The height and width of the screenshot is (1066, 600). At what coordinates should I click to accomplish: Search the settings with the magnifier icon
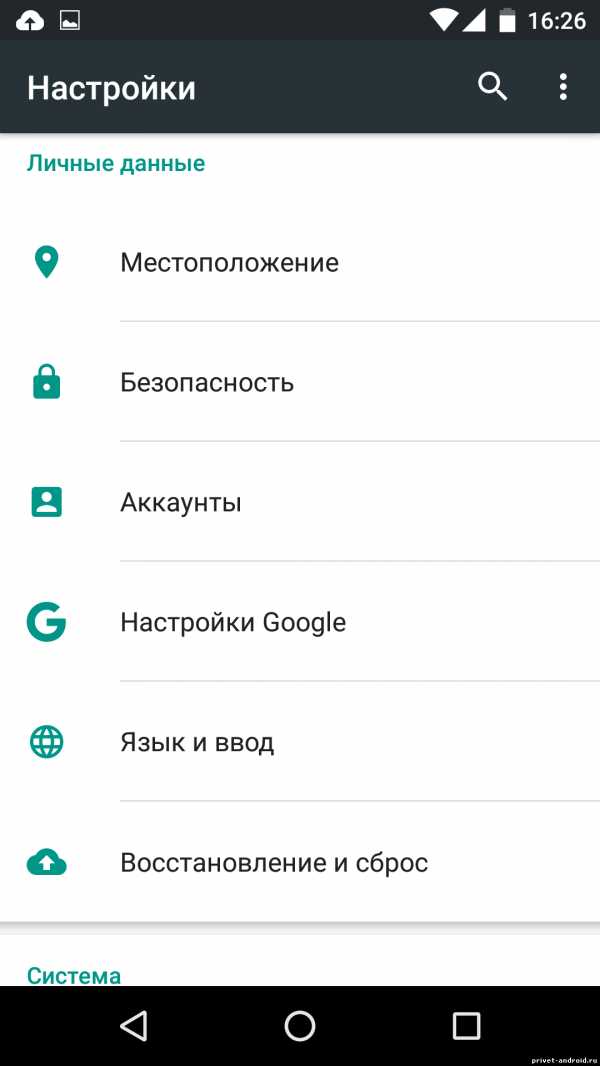[492, 87]
